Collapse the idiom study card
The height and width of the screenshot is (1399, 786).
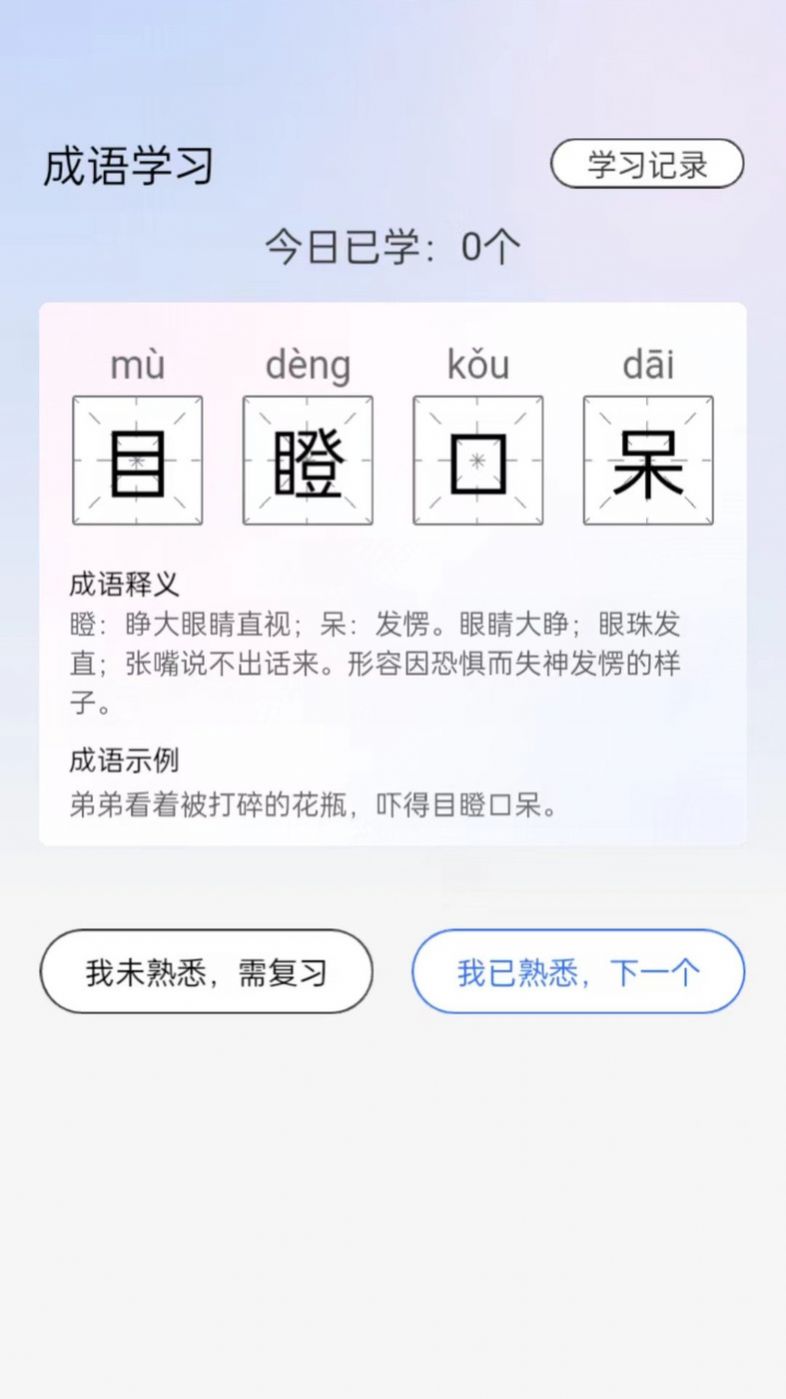pos(393,570)
